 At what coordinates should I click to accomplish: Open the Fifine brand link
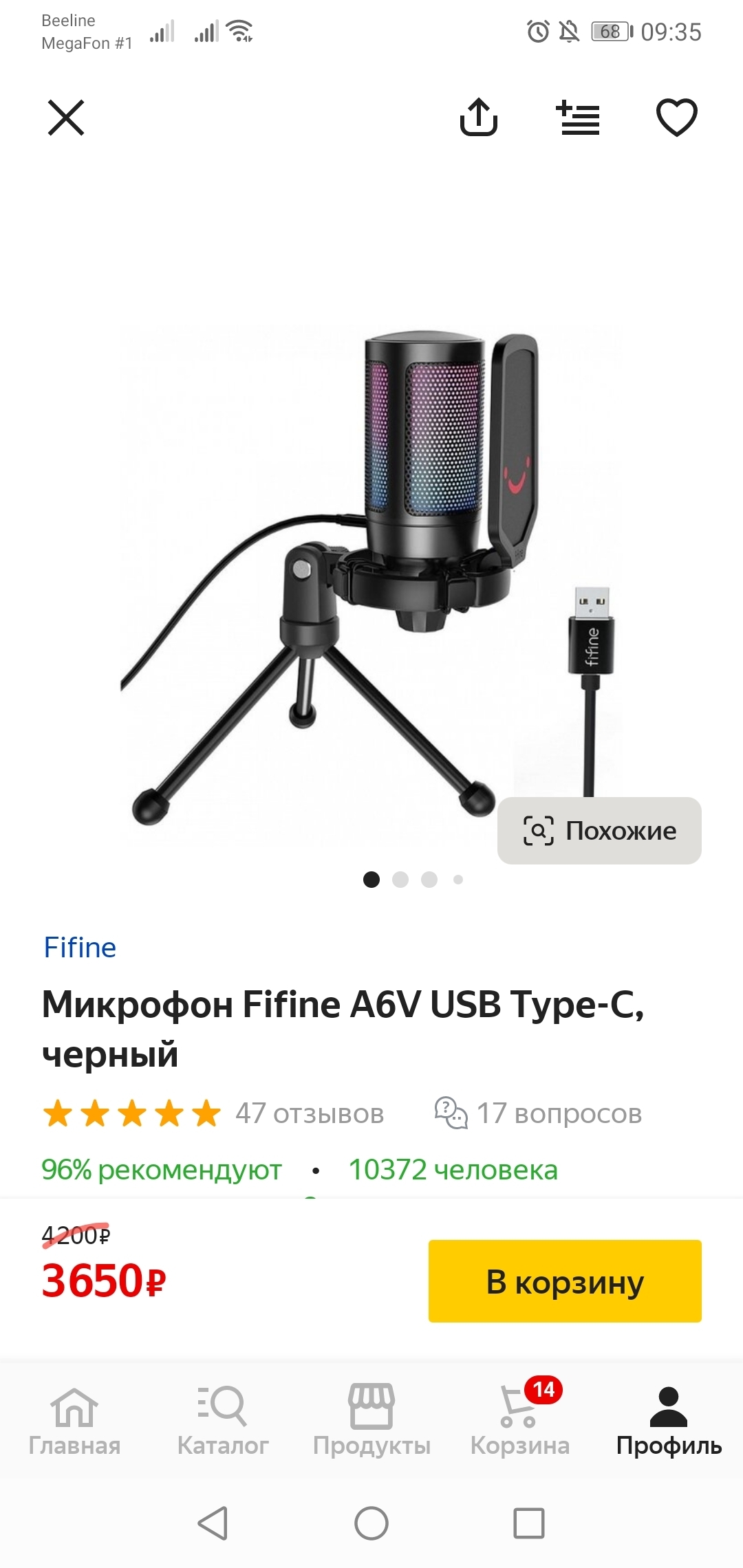80,948
